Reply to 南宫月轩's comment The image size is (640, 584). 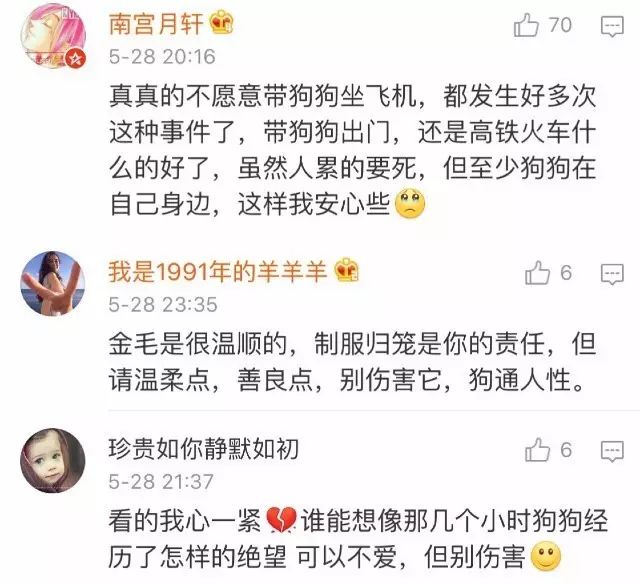[x=612, y=27]
